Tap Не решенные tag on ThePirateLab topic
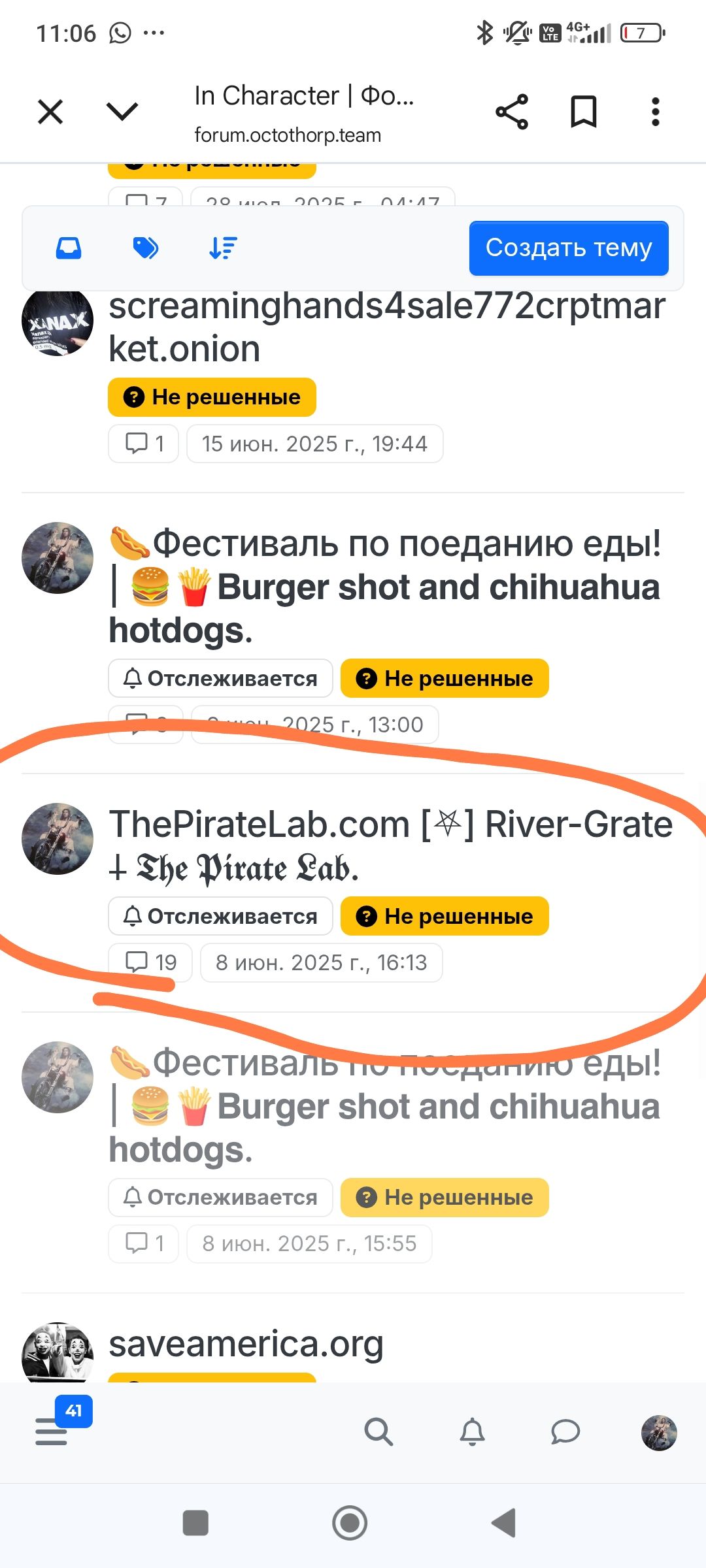Screen dimensions: 706x1568 click(x=445, y=916)
